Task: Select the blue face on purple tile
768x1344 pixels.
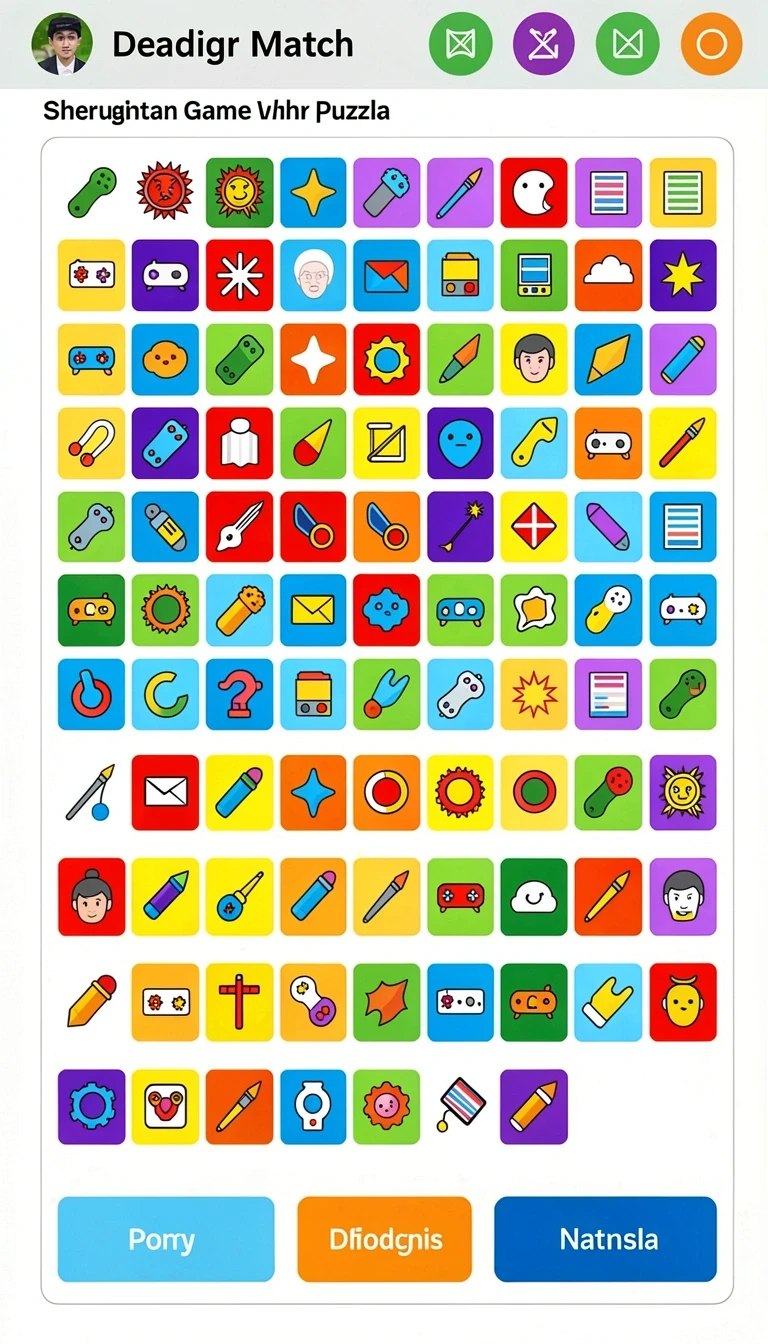Action: [x=460, y=442]
